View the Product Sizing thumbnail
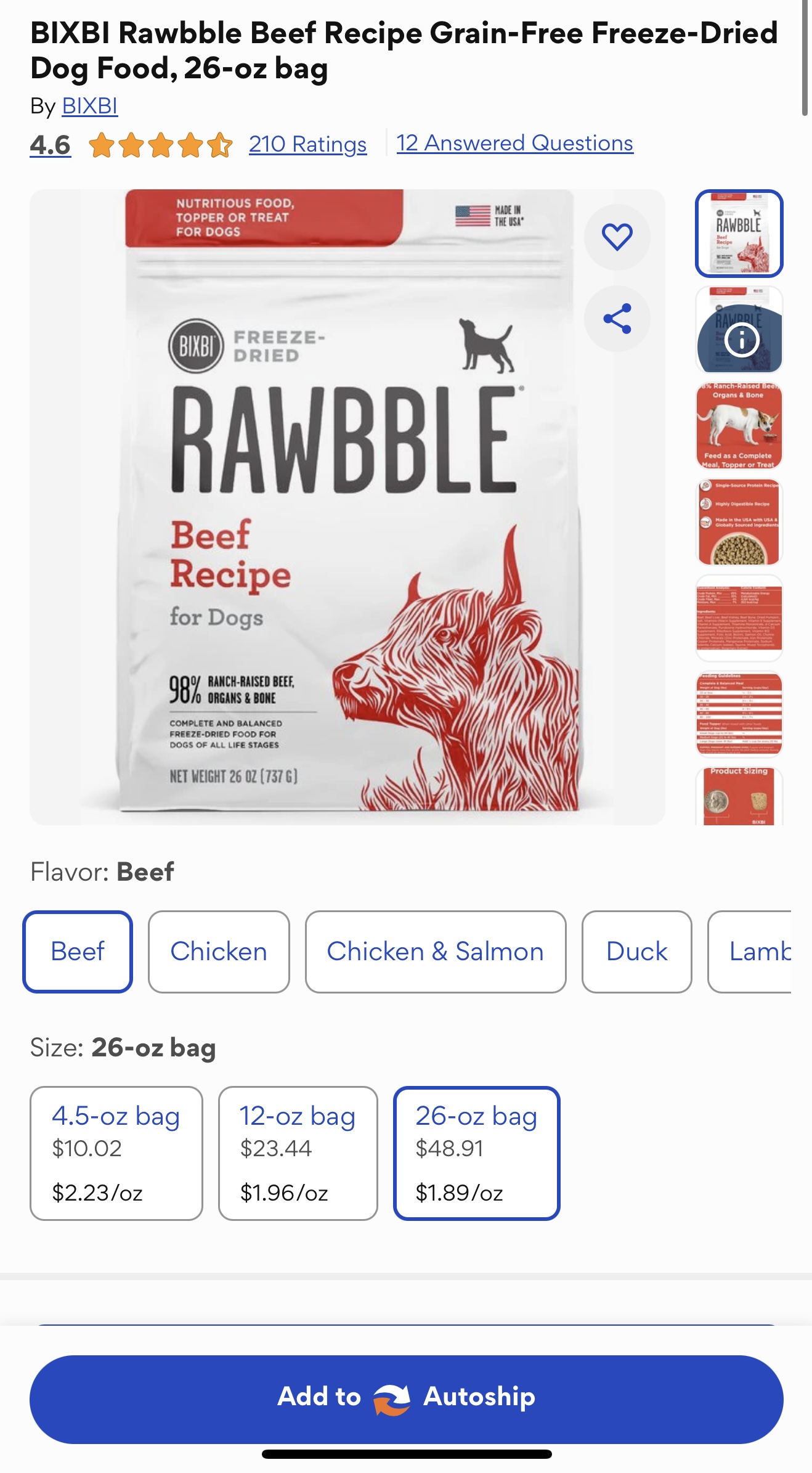Screen dimensions: 812x1473 tap(739, 796)
